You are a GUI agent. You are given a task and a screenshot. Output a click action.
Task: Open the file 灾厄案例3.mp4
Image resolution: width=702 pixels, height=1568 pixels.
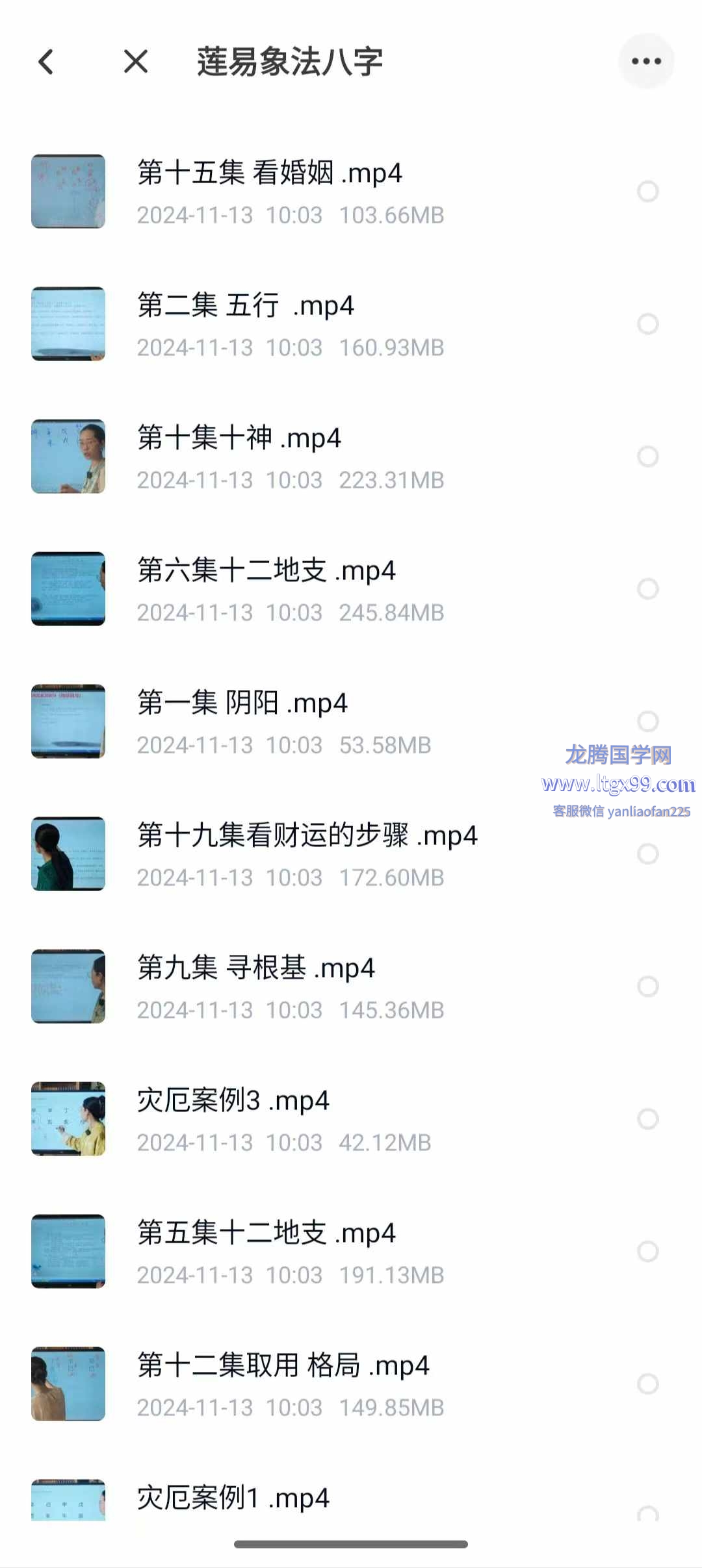pos(233,1101)
